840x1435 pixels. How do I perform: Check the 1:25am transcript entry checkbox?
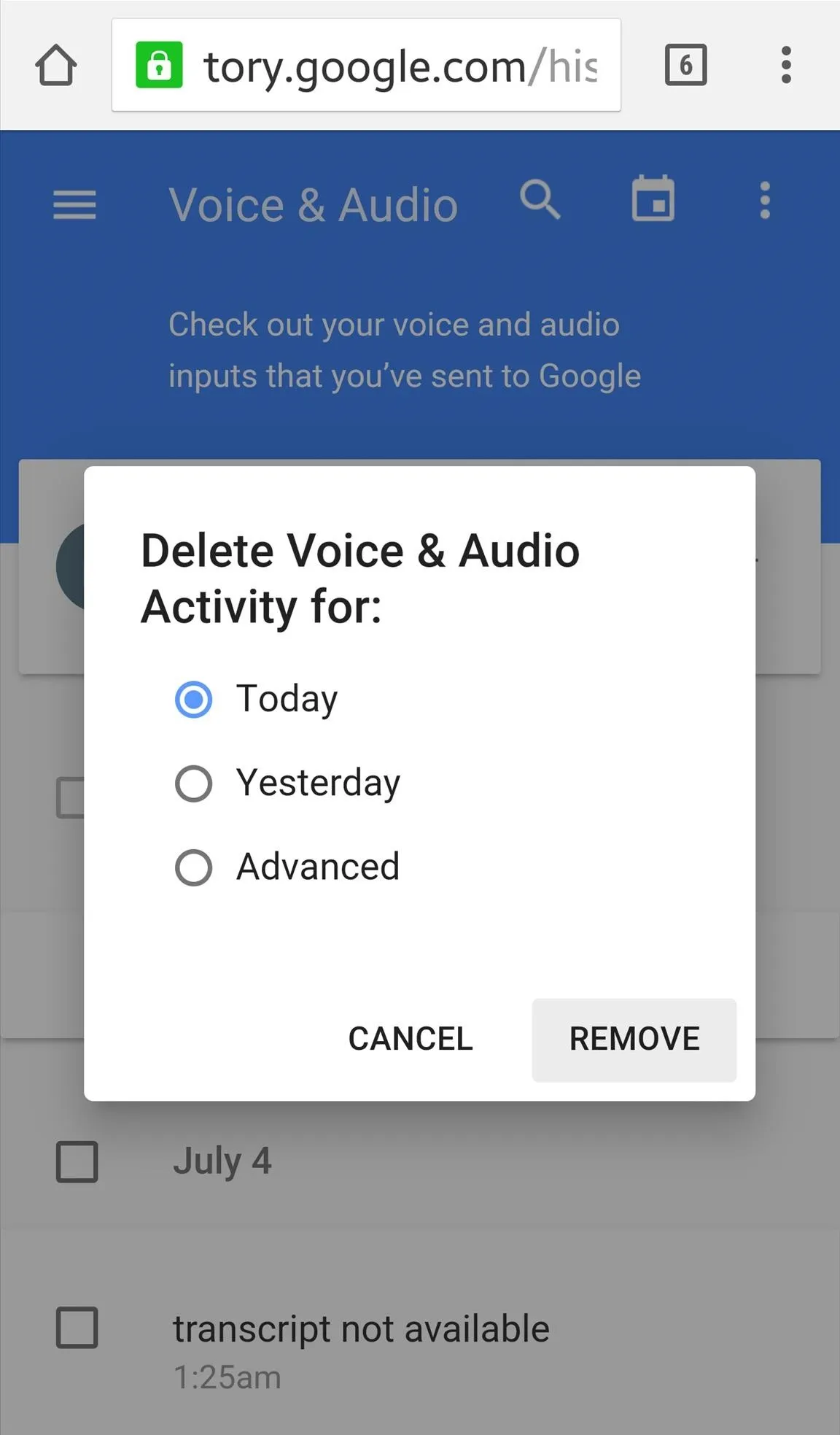[77, 1327]
